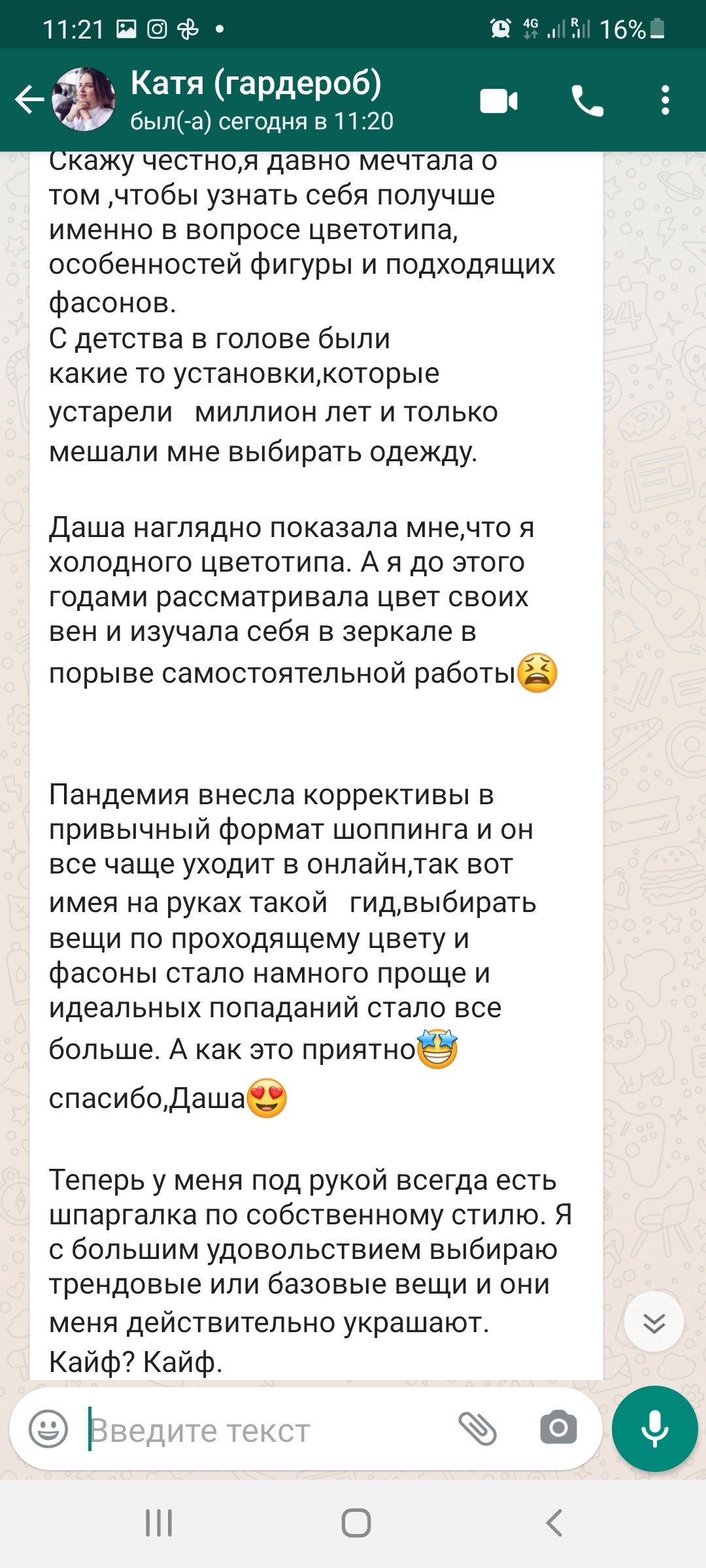
Task: Start a video call with Катя
Action: pos(499,101)
